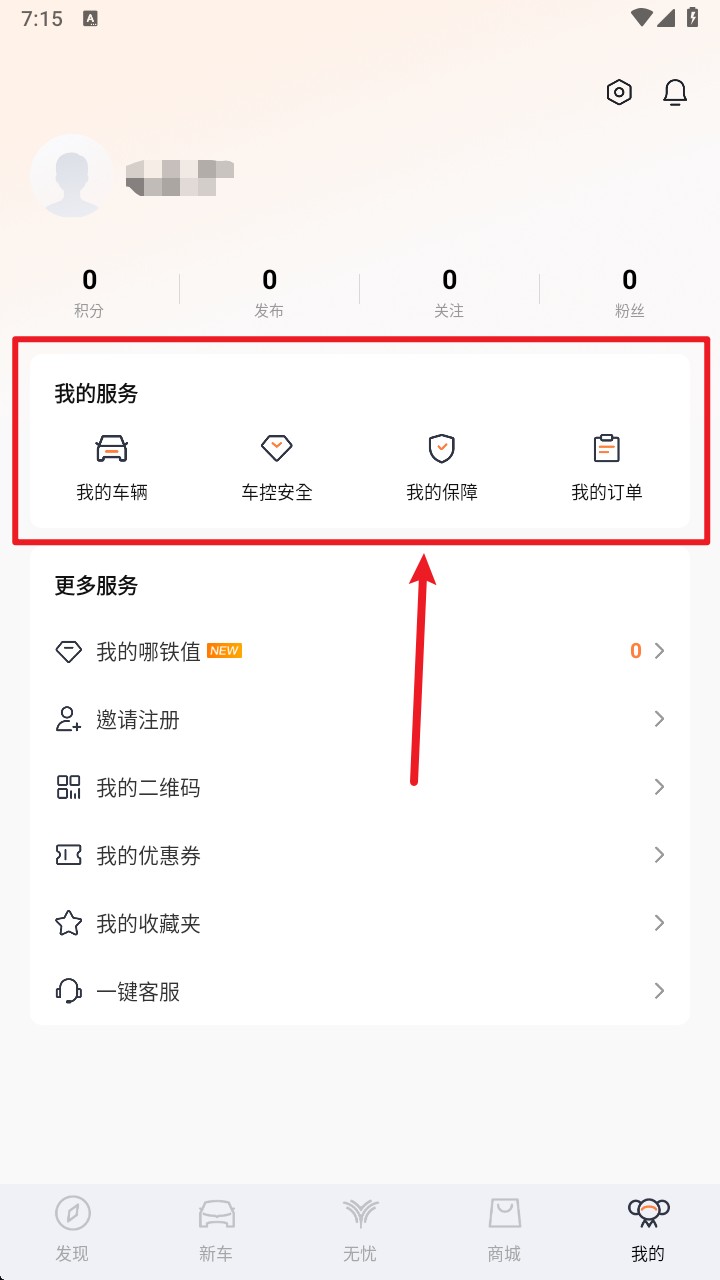This screenshot has height=1280, width=720.
Task: Open 我的车辆 service
Action: pos(112,467)
